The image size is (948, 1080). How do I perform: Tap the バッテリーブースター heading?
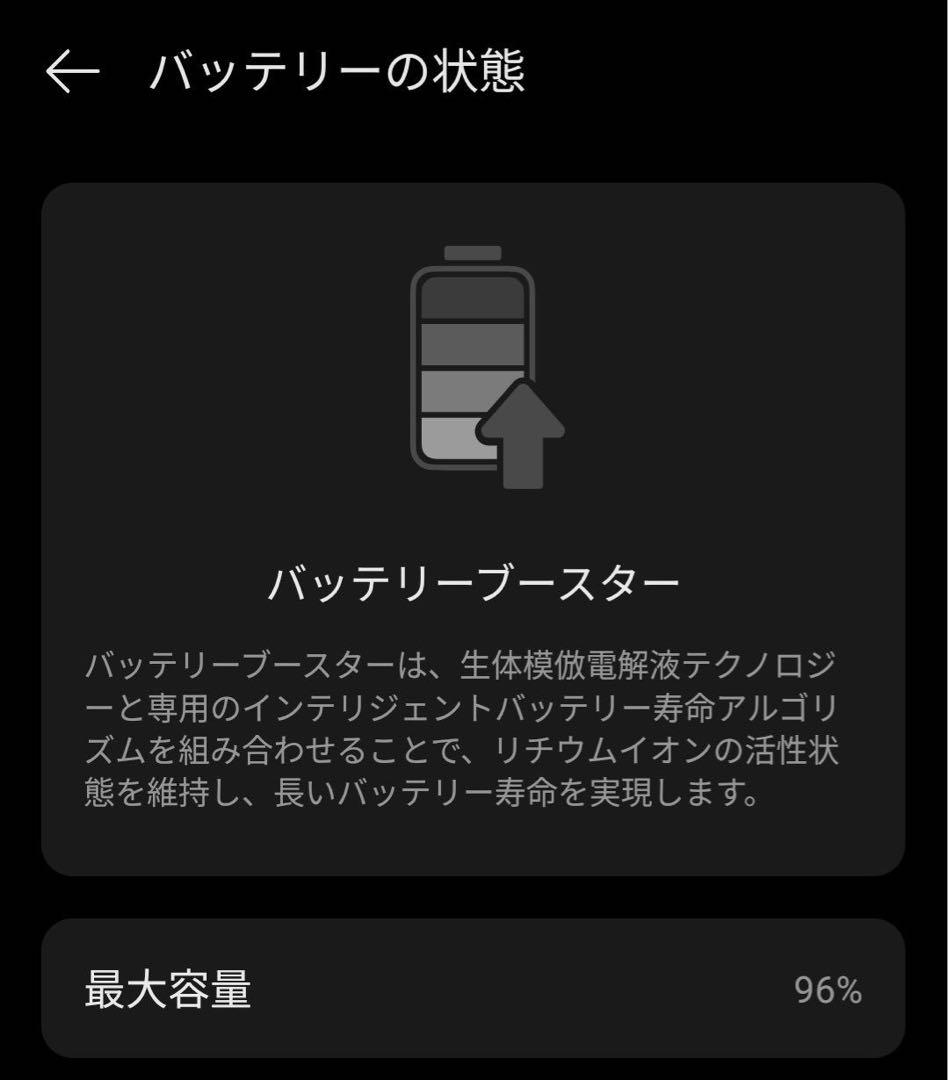click(x=474, y=580)
